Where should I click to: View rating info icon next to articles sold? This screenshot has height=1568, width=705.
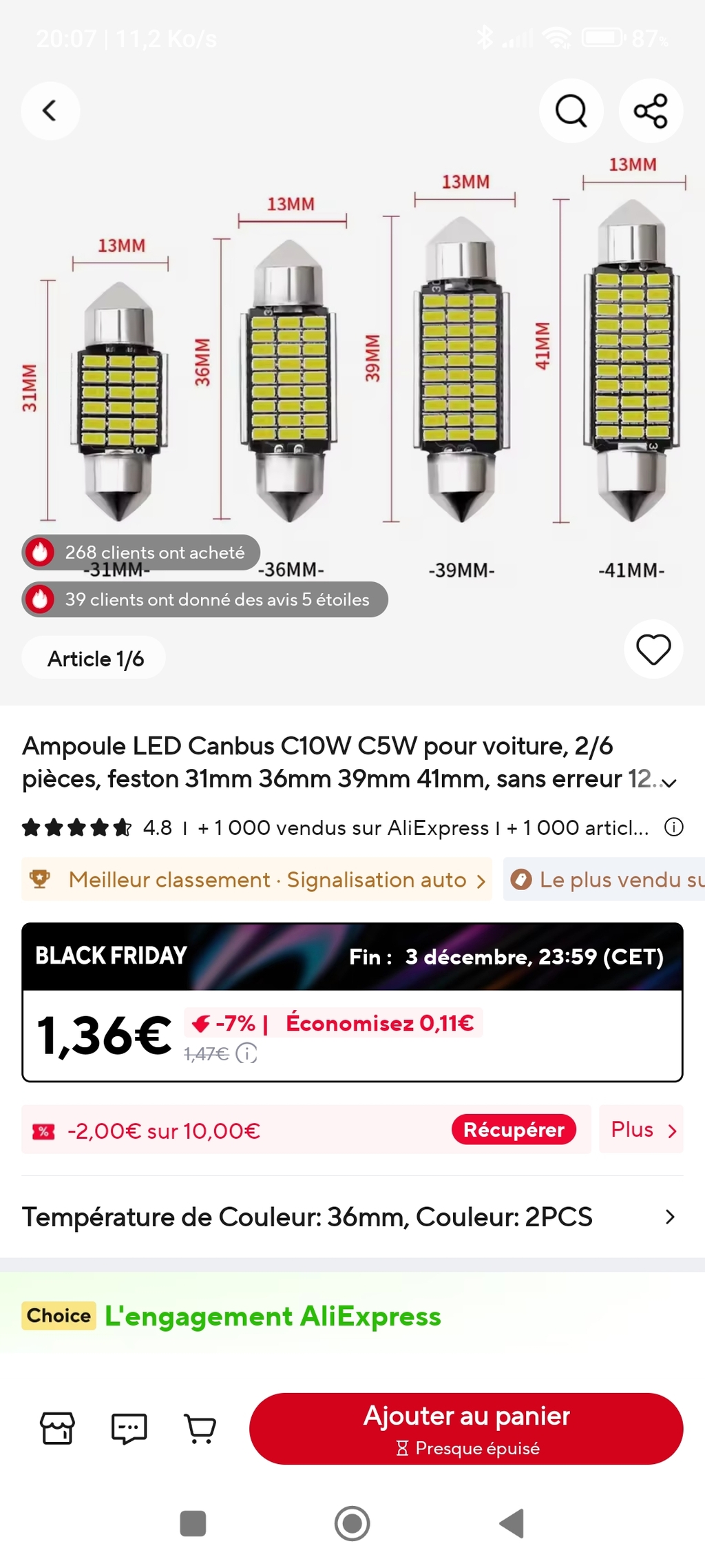point(673,827)
